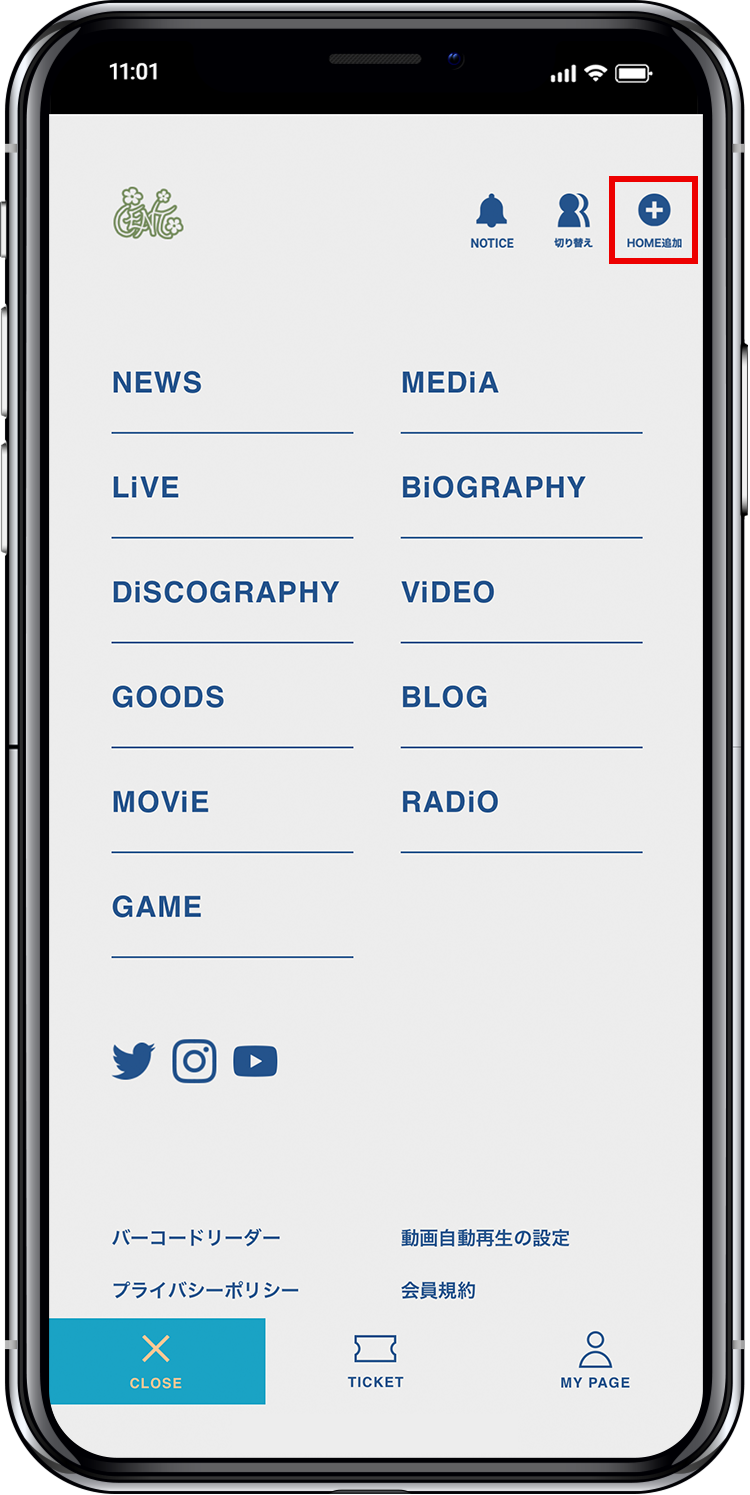The width and height of the screenshot is (750, 1495).
Task: Open MY PAGE tab
Action: click(596, 1361)
